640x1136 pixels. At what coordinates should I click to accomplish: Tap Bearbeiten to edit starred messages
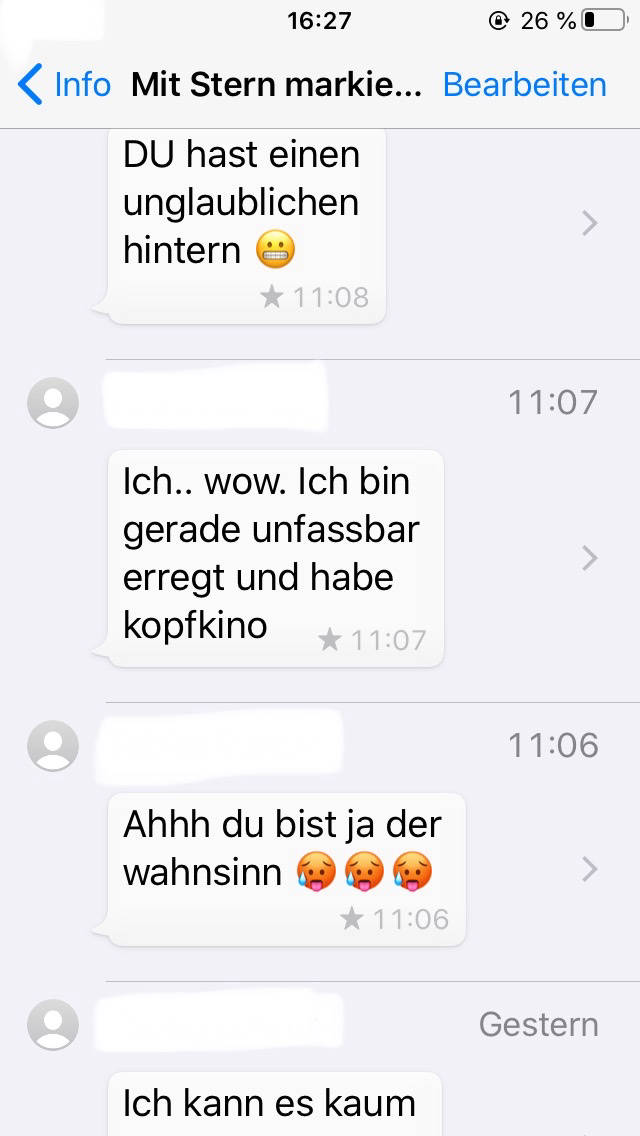[524, 85]
